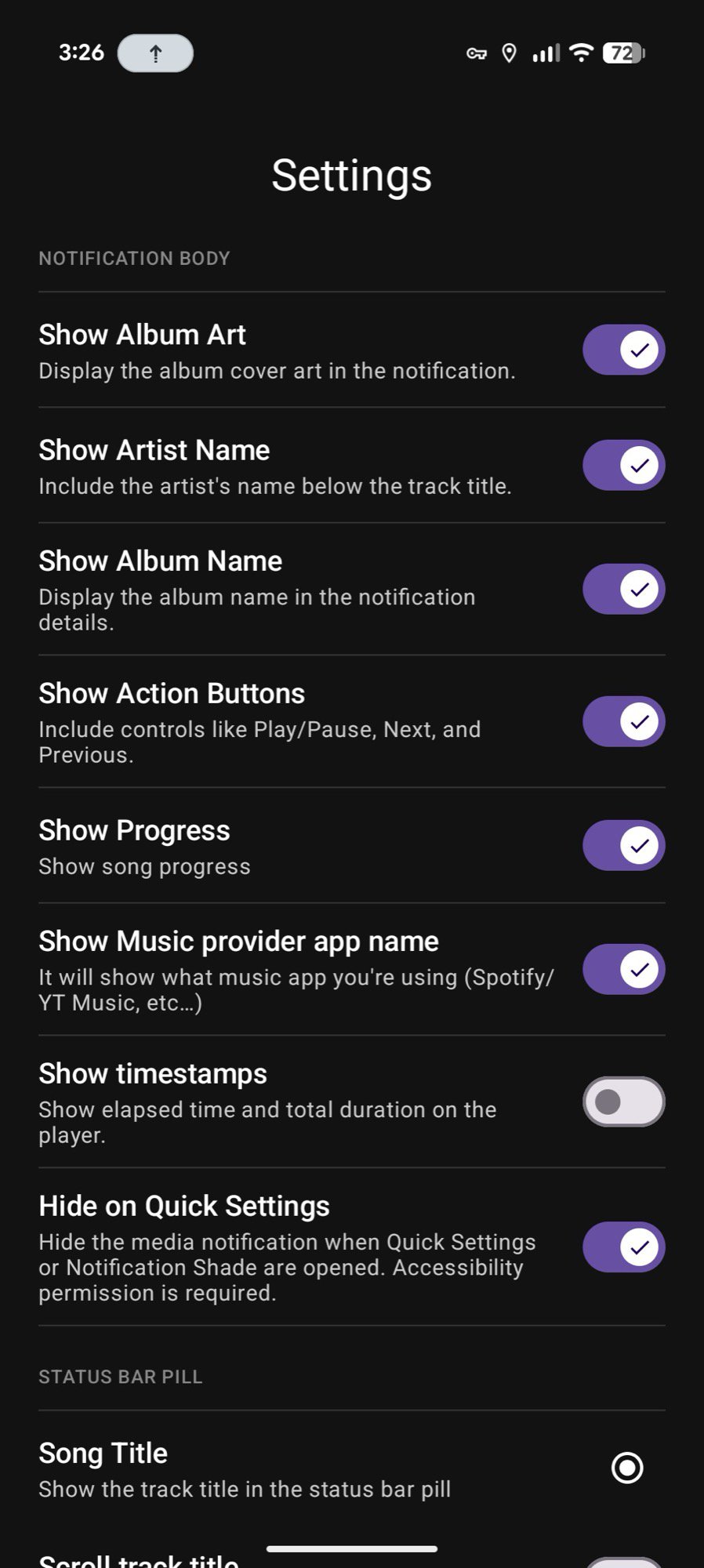Tap the Wi-Fi status icon
The image size is (704, 1568).
pyautogui.click(x=581, y=53)
